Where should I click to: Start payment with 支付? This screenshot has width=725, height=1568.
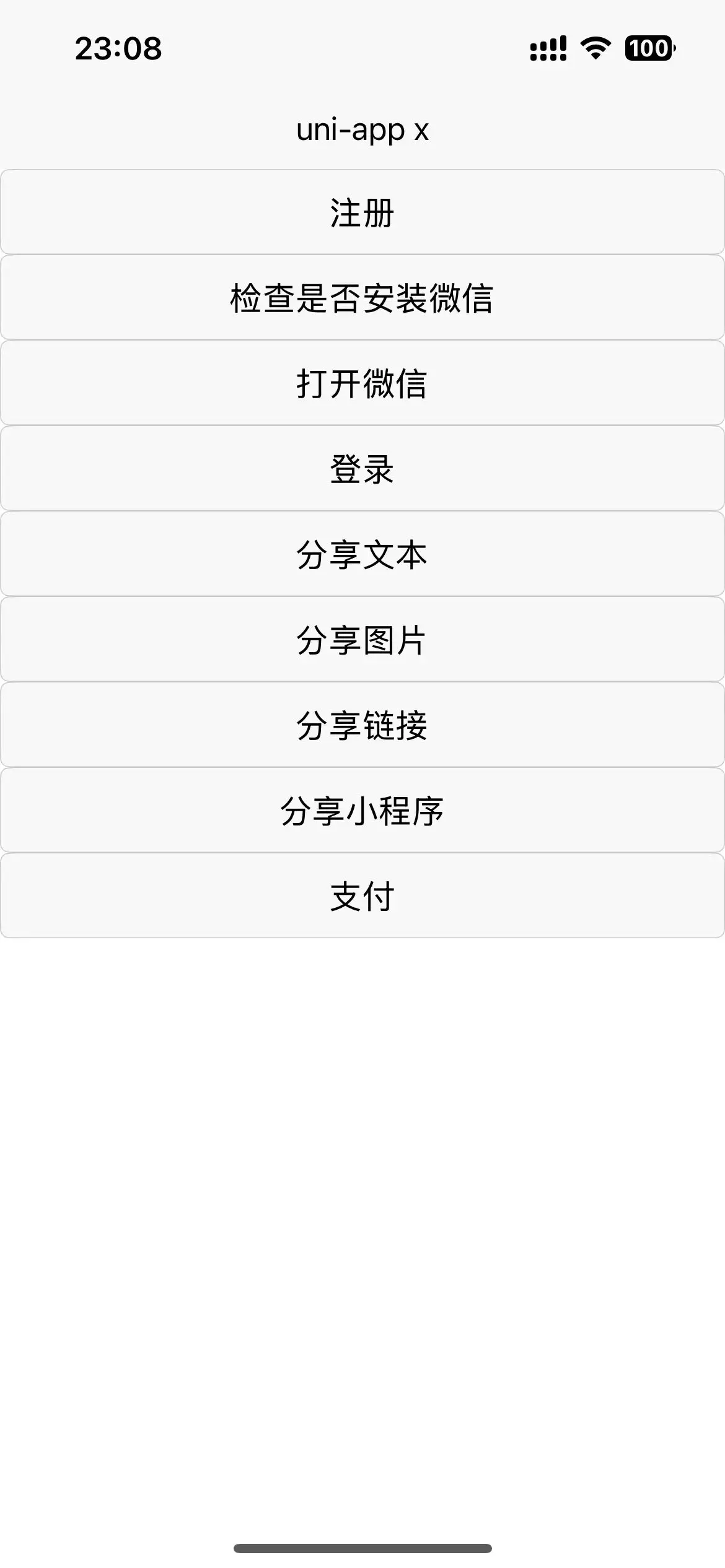point(362,896)
